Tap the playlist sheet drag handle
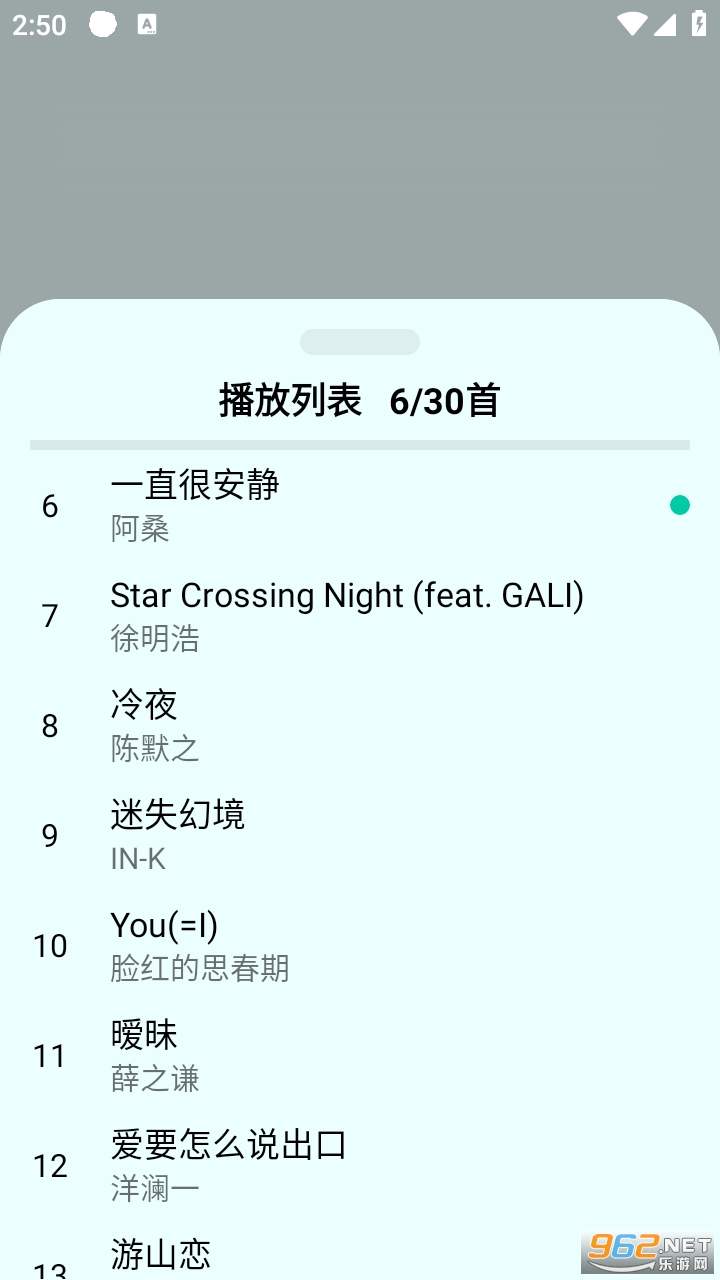Screen dimensions: 720x1280 360,342
